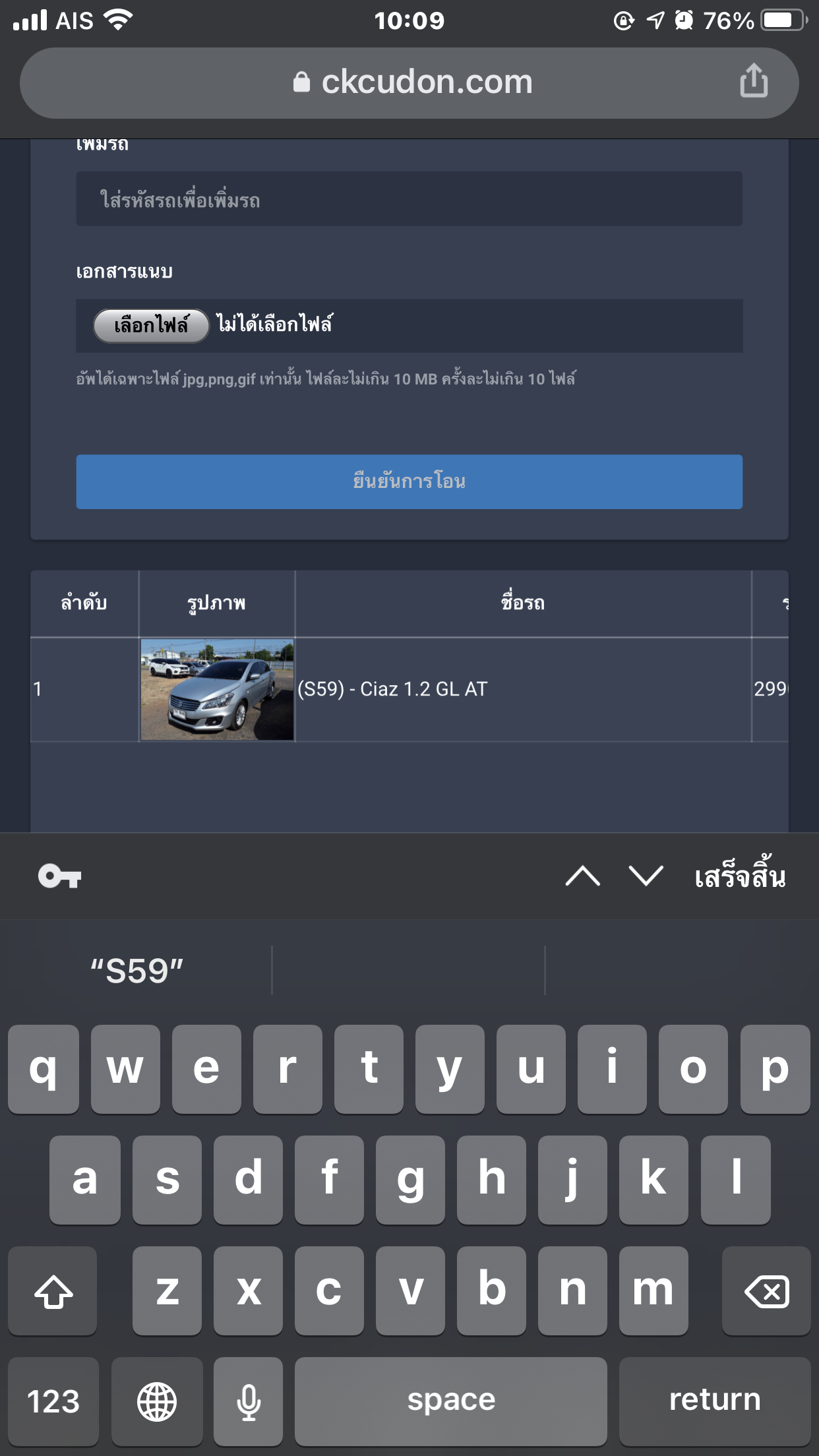
Task: Focus the car code input field
Action: (x=409, y=199)
